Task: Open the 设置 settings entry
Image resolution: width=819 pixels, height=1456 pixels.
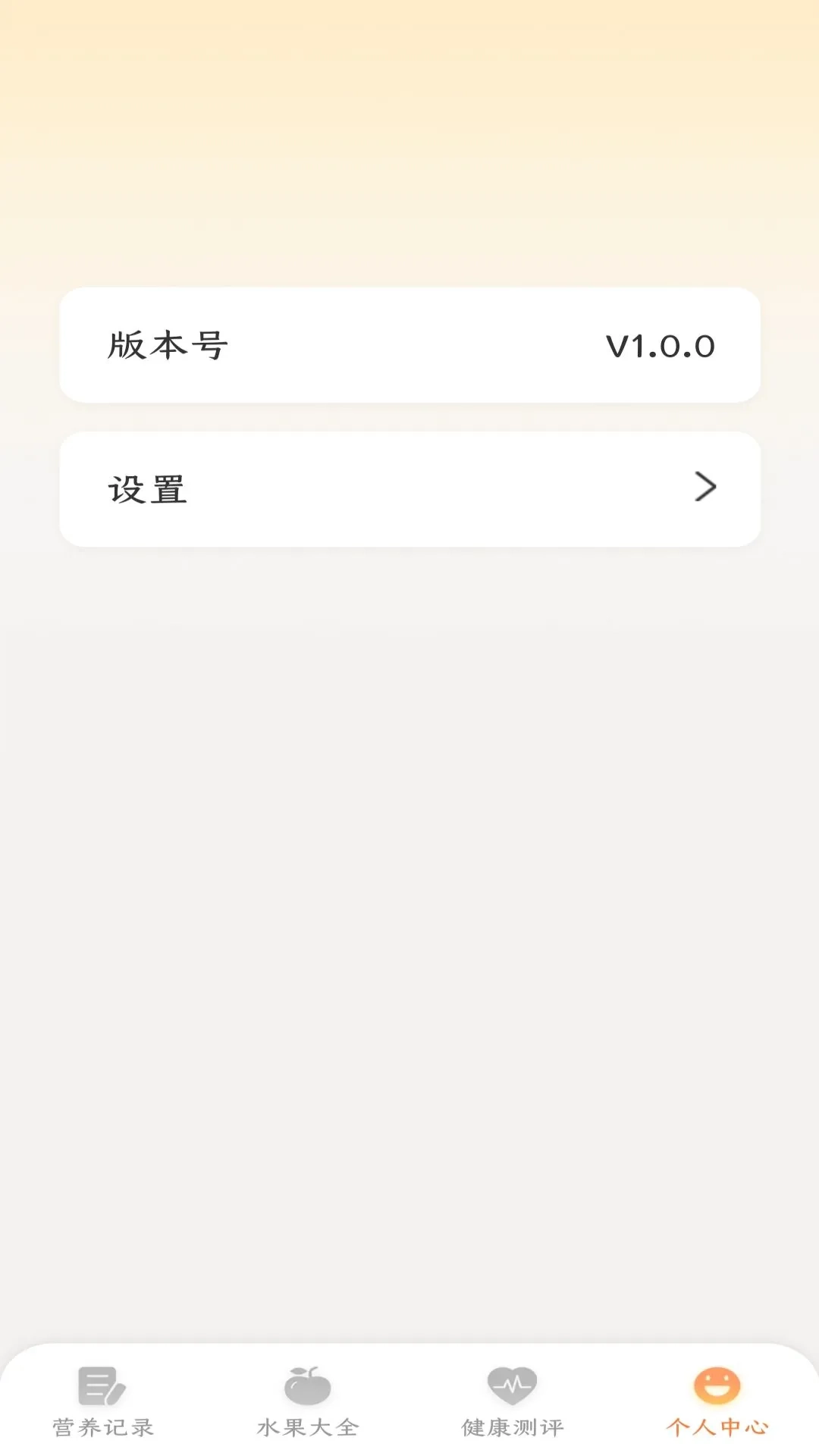Action: [x=409, y=488]
